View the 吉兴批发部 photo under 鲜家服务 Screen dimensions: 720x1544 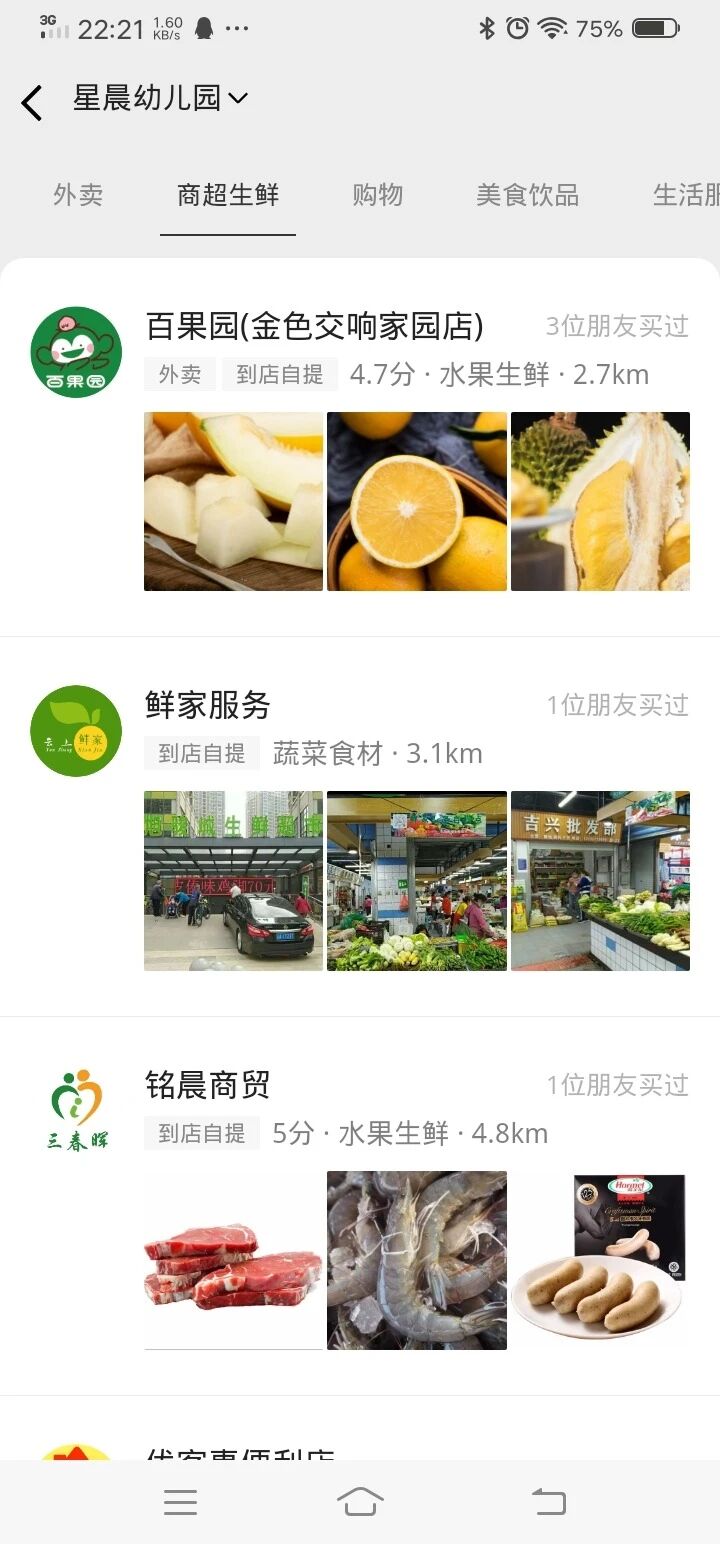coord(600,880)
